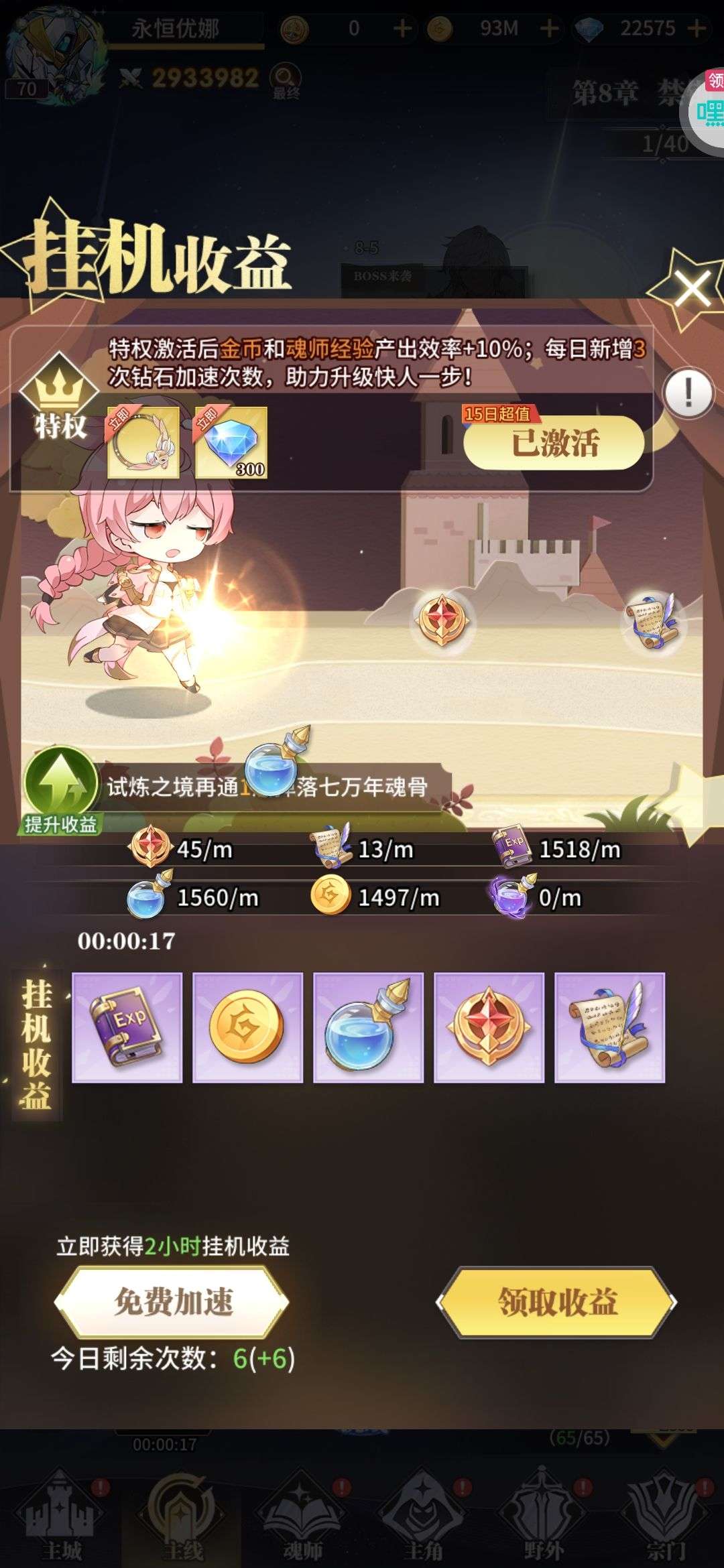The width and height of the screenshot is (724, 1568).
Task: Tap the 300 diamond privilege reward
Action: 231,442
